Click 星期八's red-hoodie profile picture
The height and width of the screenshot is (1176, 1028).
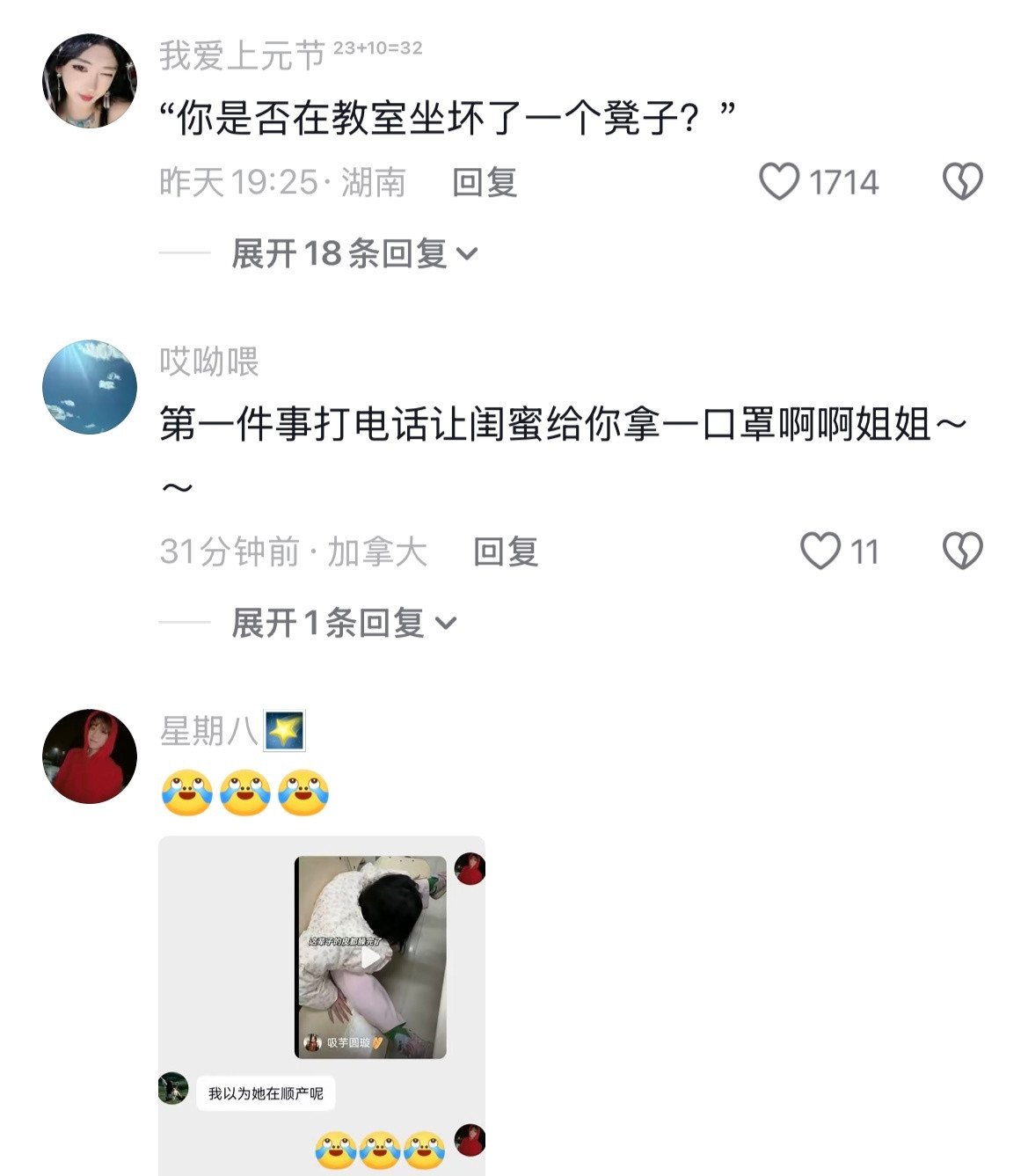tap(90, 758)
